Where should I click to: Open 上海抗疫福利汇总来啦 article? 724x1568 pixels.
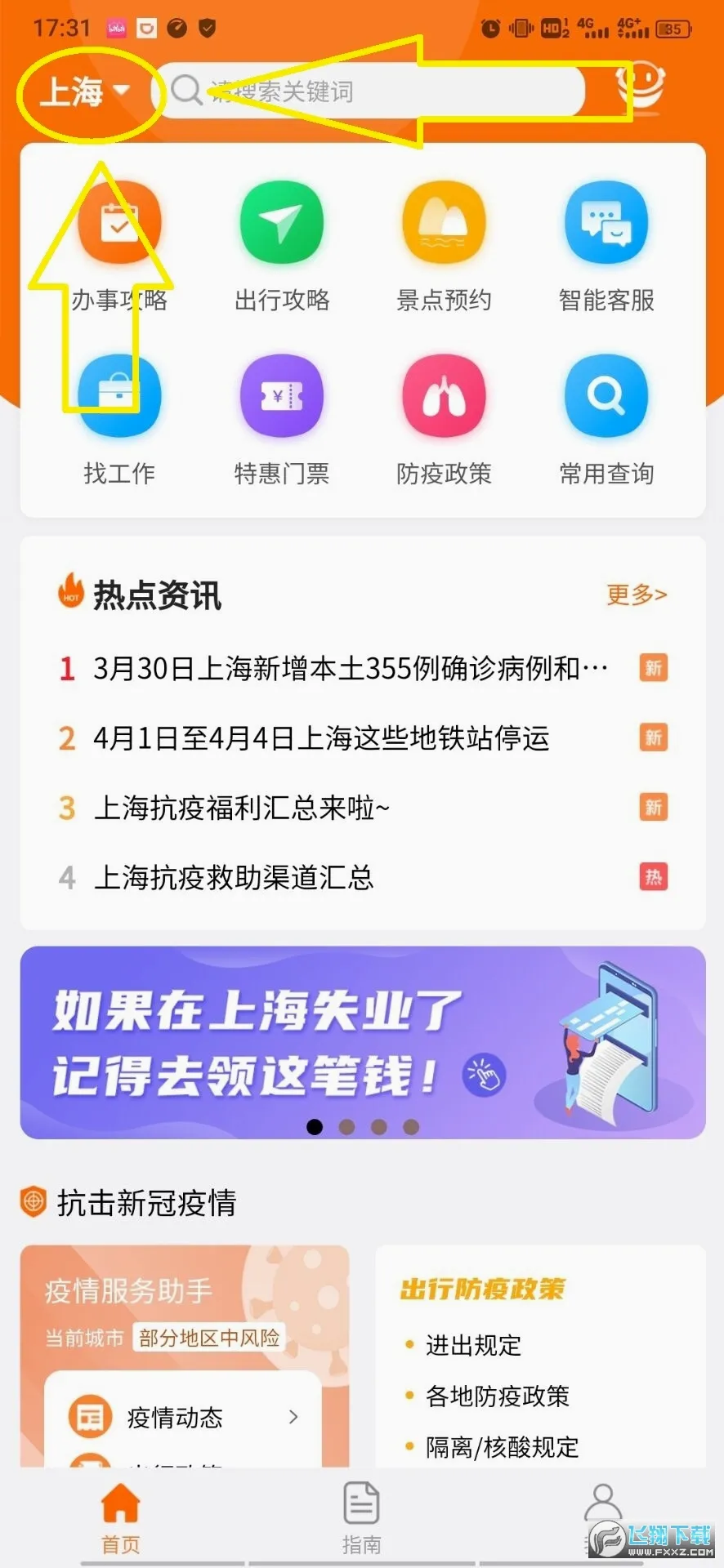[363, 808]
